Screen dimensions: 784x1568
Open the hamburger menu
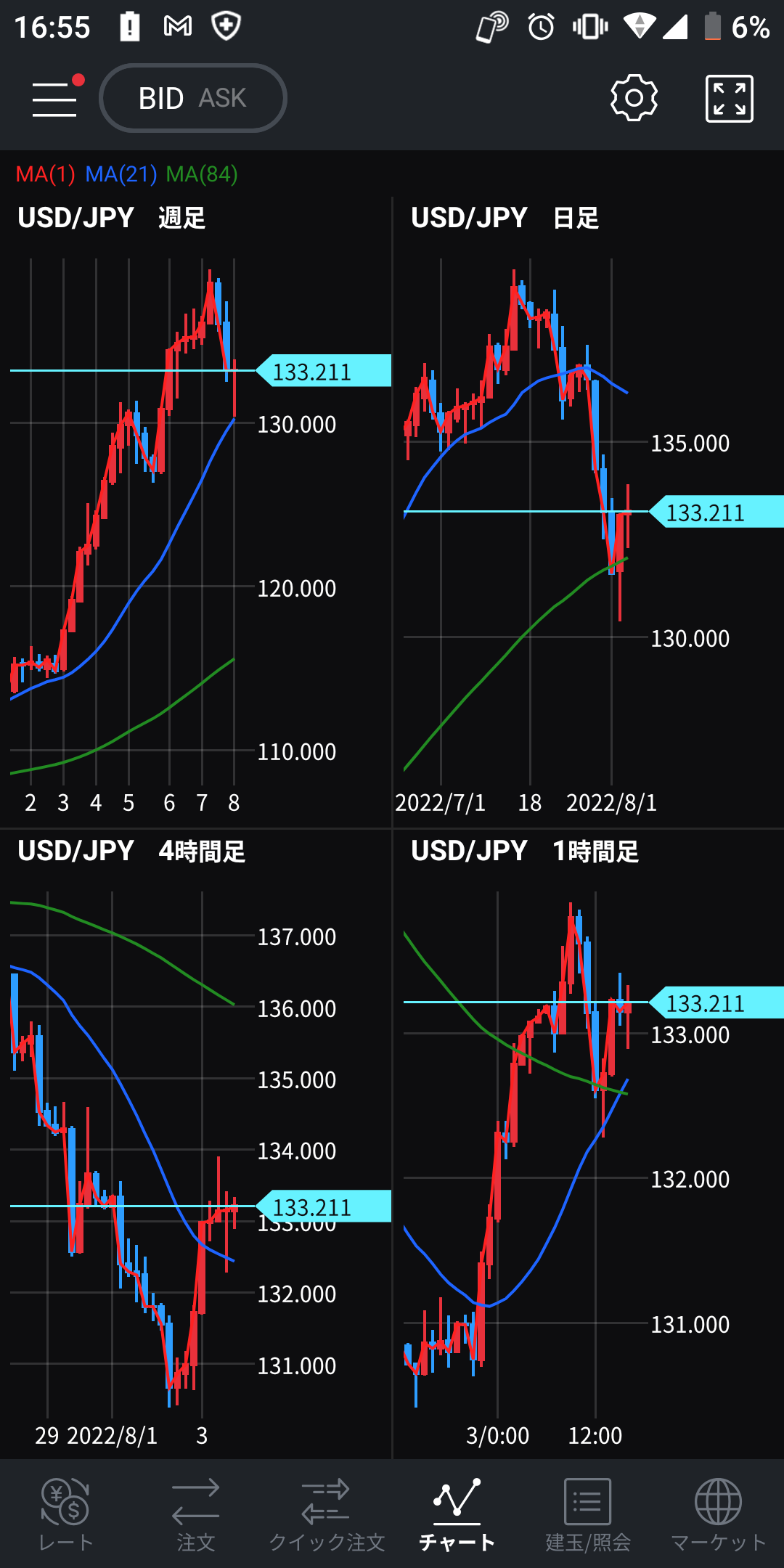point(54,99)
